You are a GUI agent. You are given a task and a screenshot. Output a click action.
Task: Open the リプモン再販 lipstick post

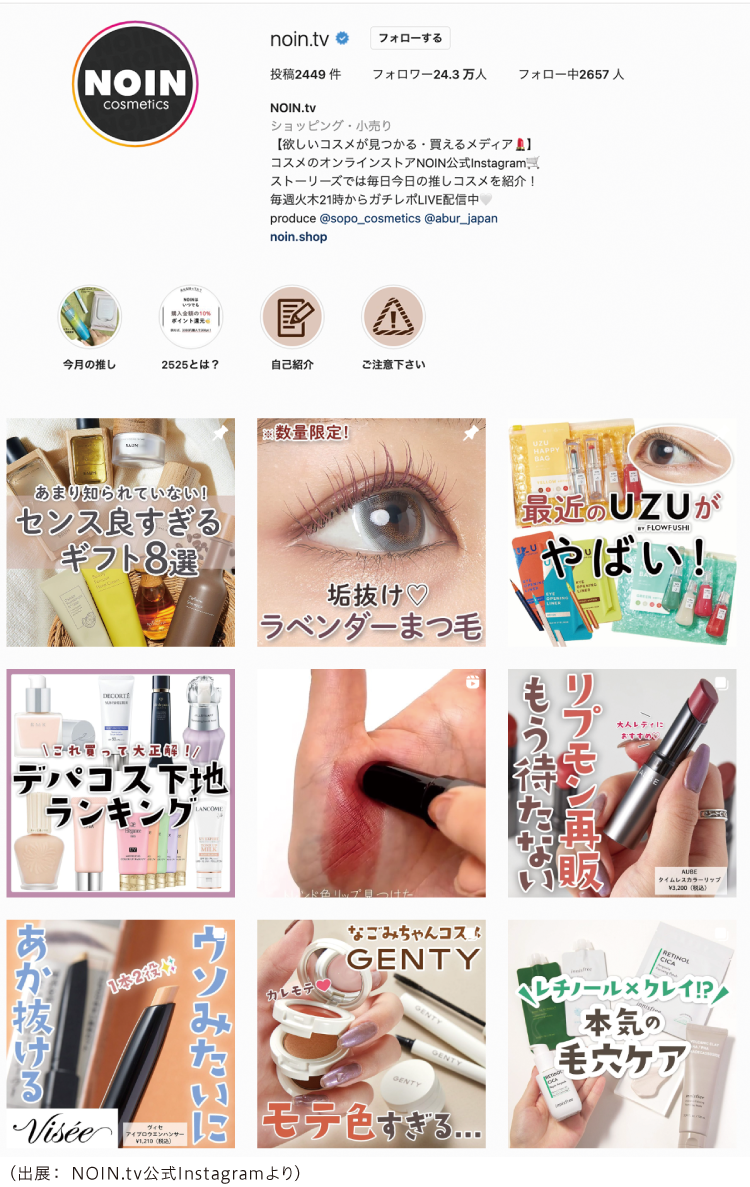(622, 783)
